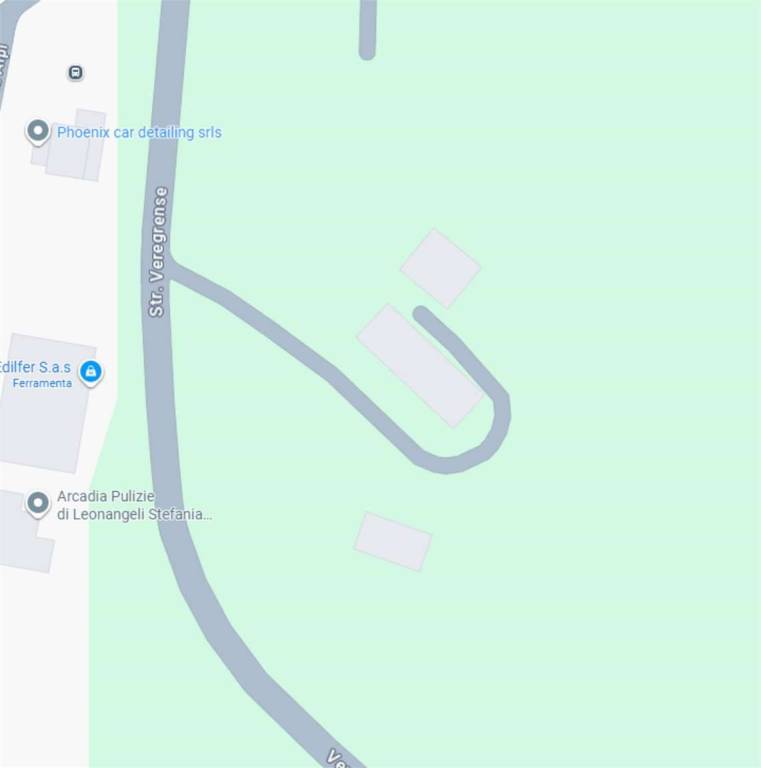Tap the bus stop icon
The height and width of the screenshot is (768, 761).
pyautogui.click(x=75, y=72)
